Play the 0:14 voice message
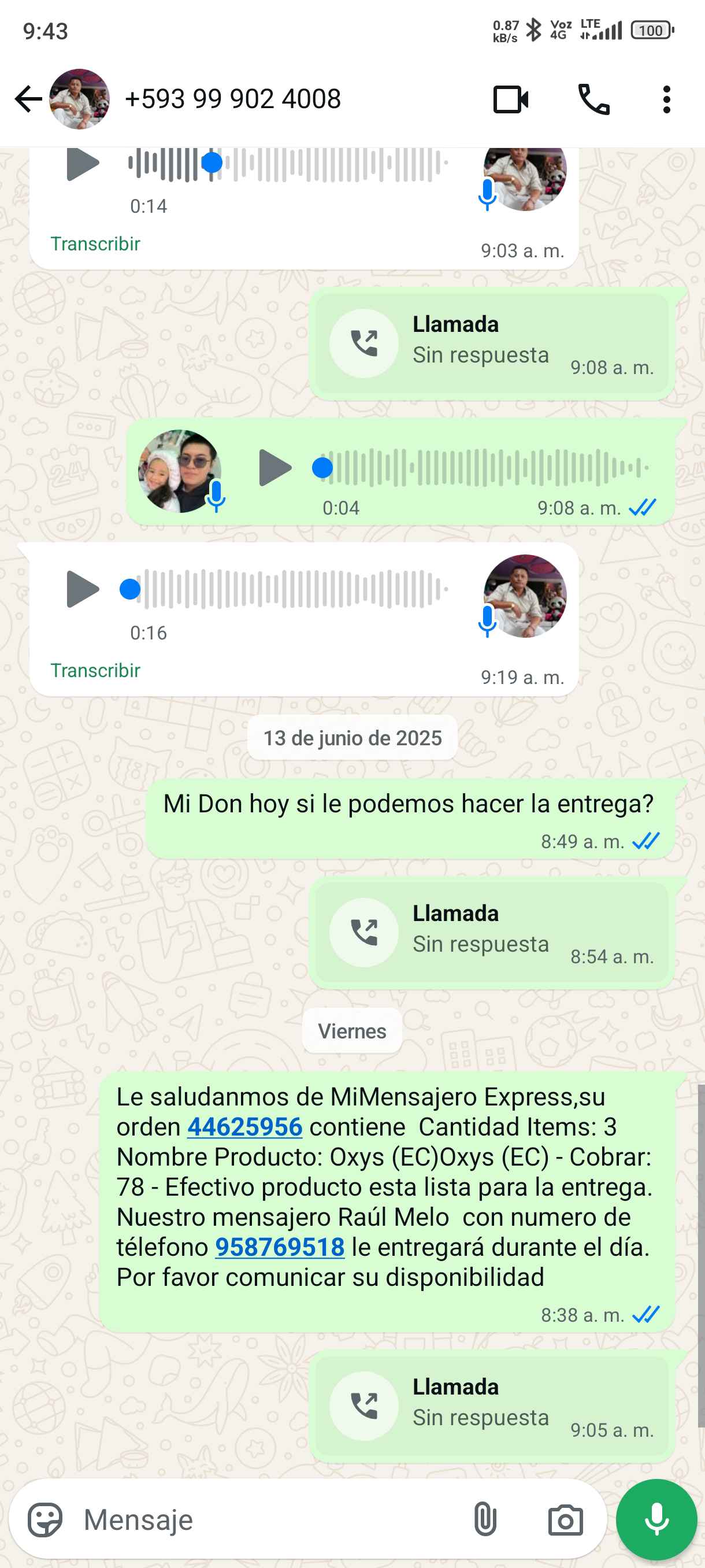Image resolution: width=705 pixels, height=1568 pixels. 82,164
